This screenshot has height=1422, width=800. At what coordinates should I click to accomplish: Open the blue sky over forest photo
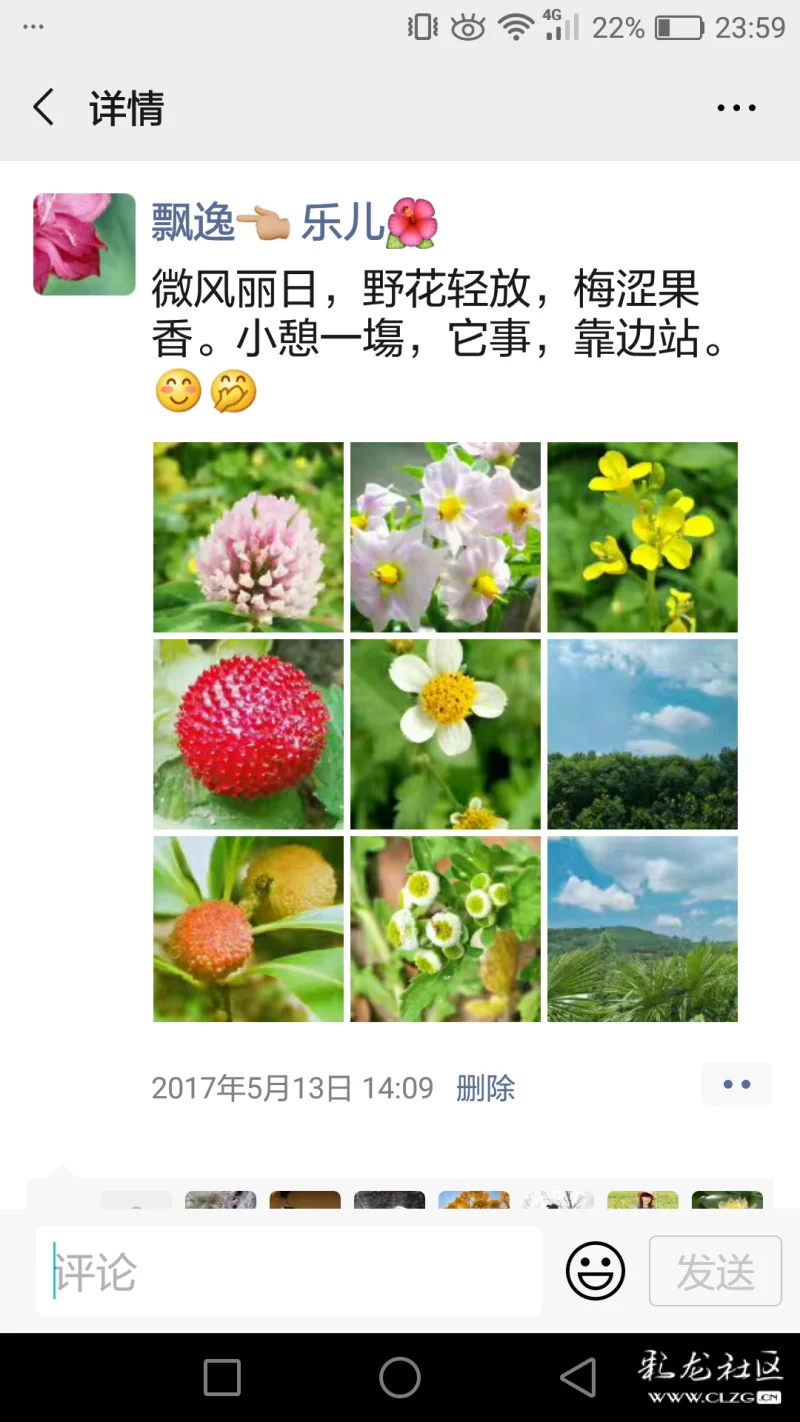tap(642, 734)
